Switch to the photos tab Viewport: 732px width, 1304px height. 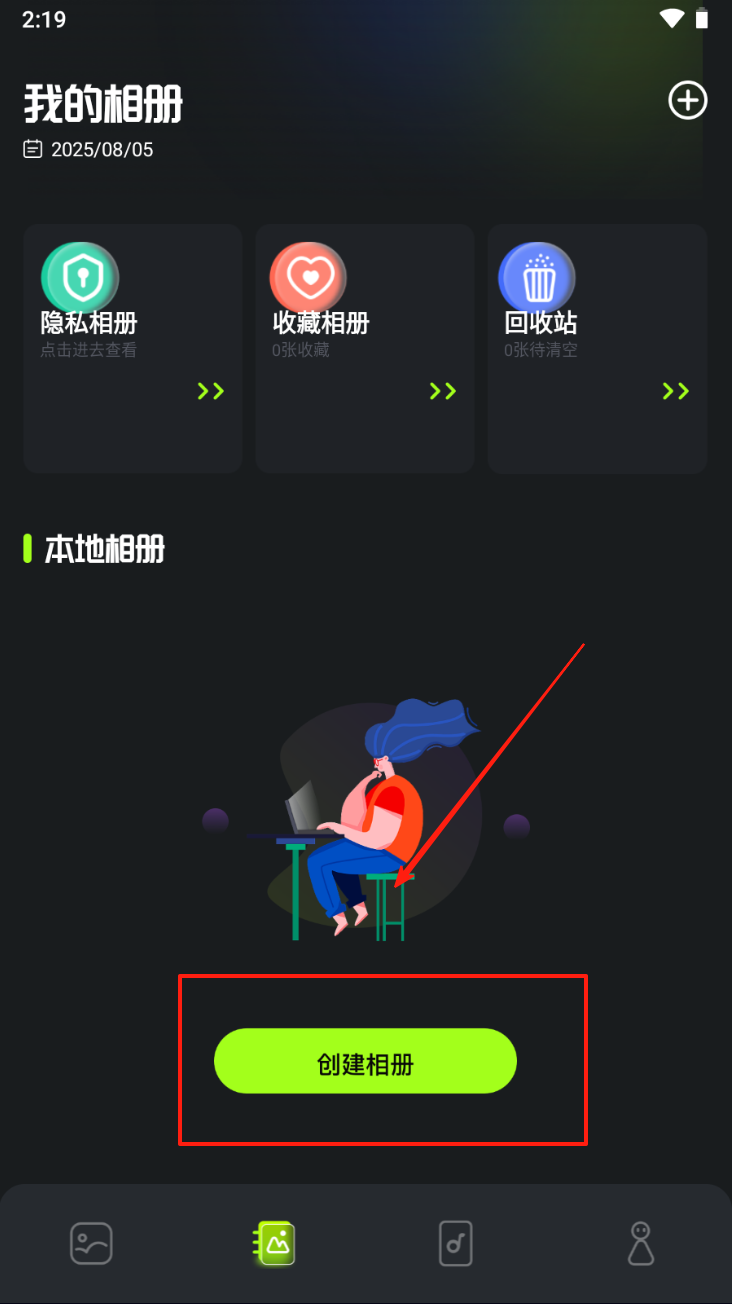[91, 1244]
